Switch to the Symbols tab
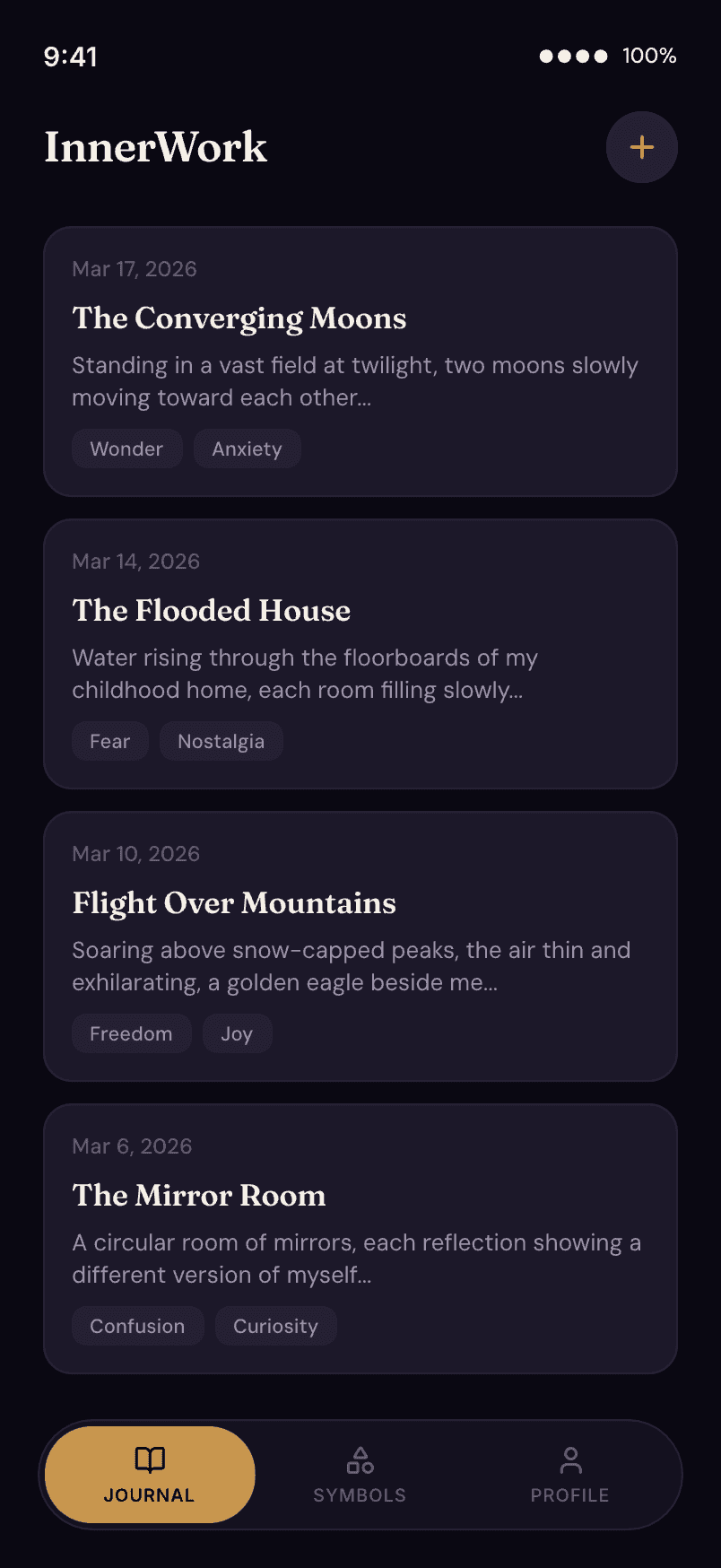This screenshot has height=1568, width=721. tap(360, 1474)
